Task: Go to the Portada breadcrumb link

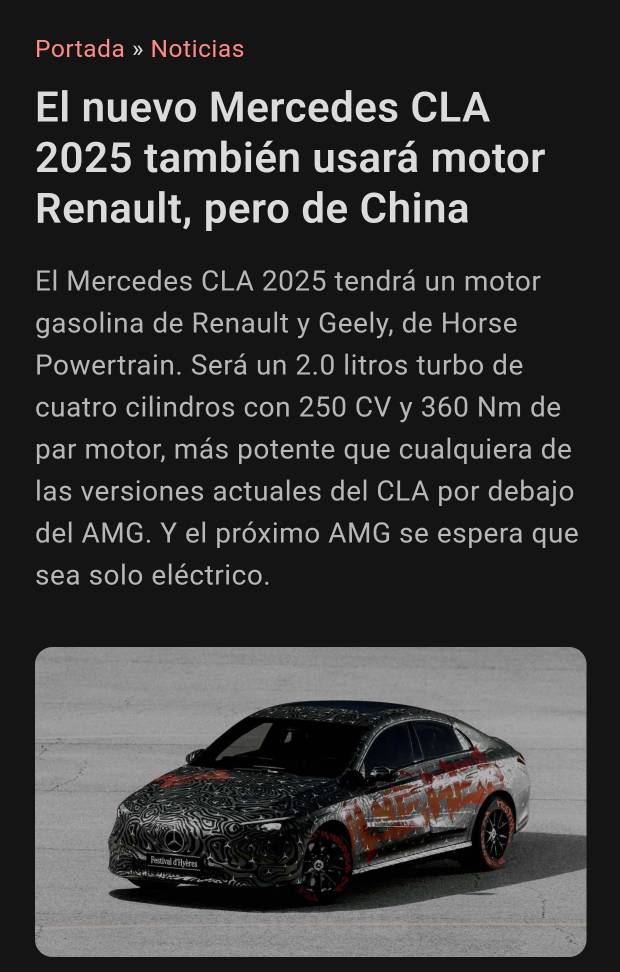Action: (80, 49)
